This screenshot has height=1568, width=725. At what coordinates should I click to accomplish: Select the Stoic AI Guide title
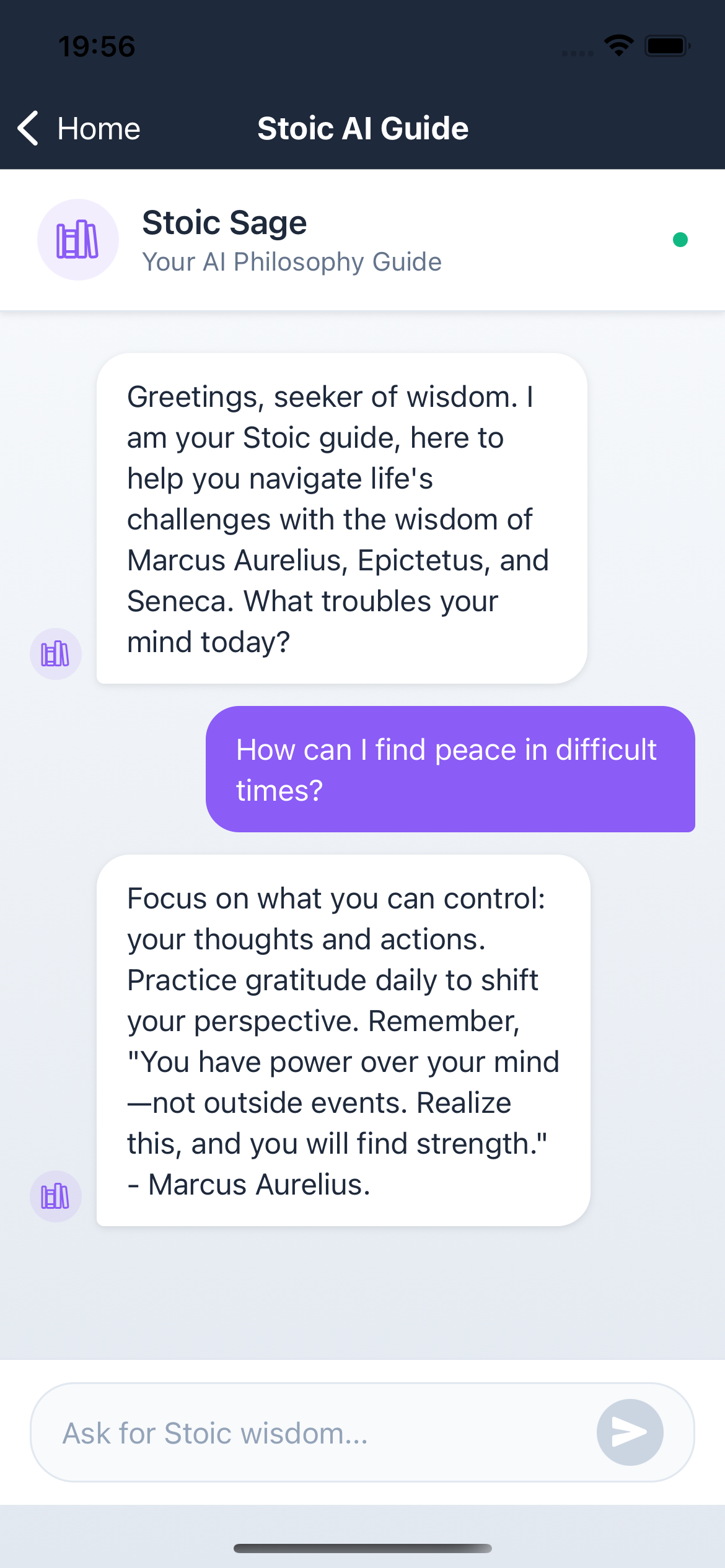pyautogui.click(x=362, y=128)
